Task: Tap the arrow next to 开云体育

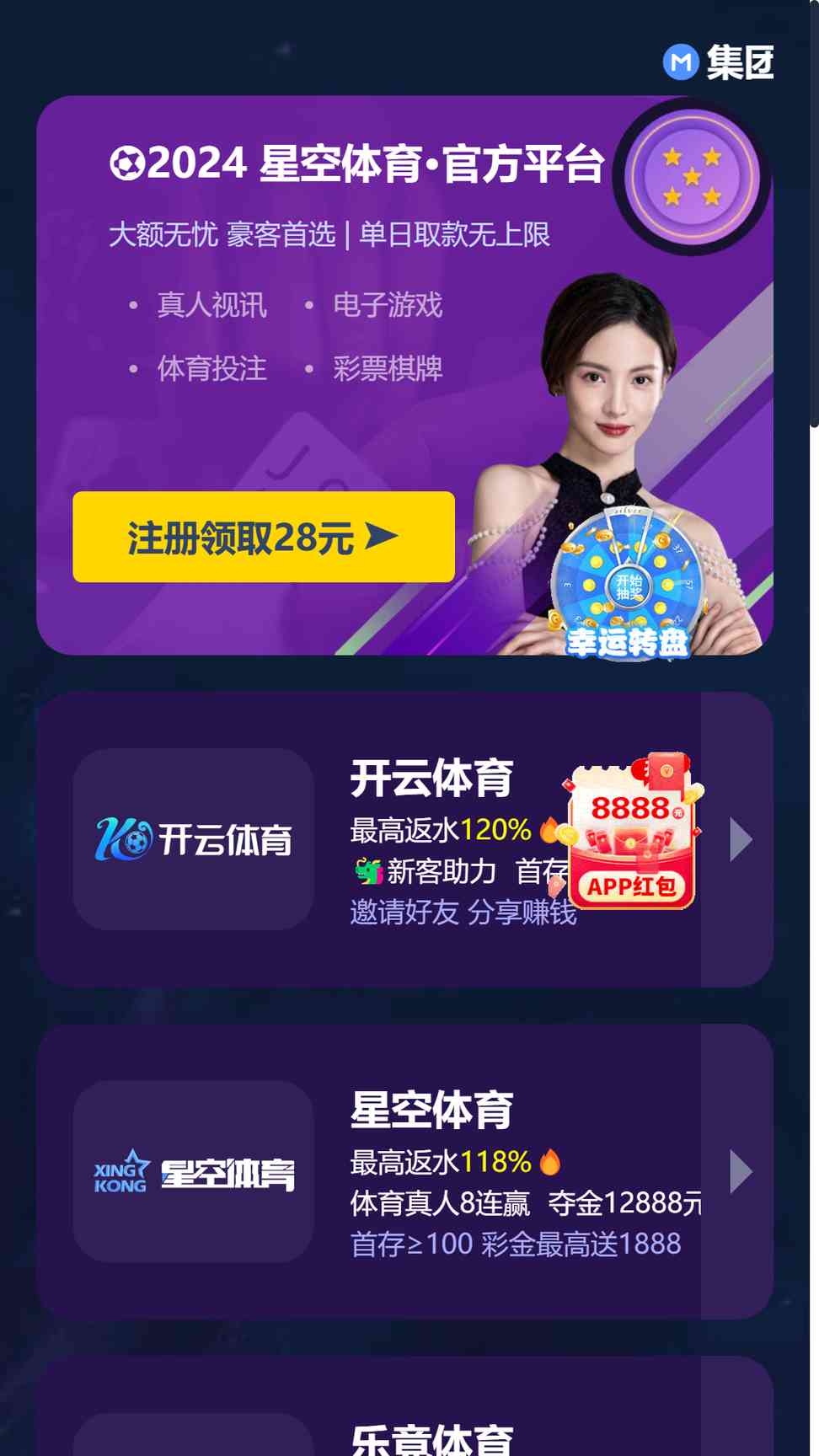Action: pos(740,839)
